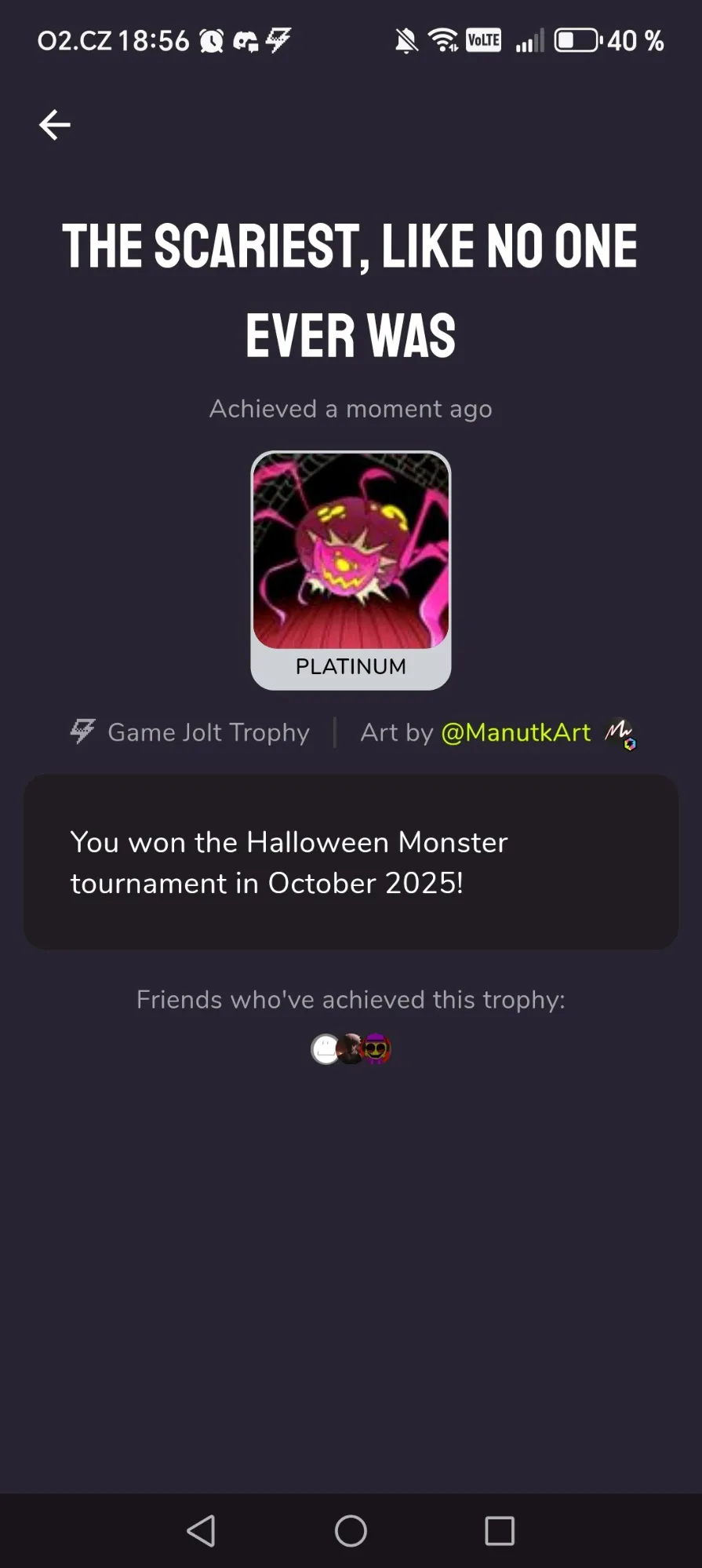Go back using the top arrow
The height and width of the screenshot is (1568, 702).
55,125
